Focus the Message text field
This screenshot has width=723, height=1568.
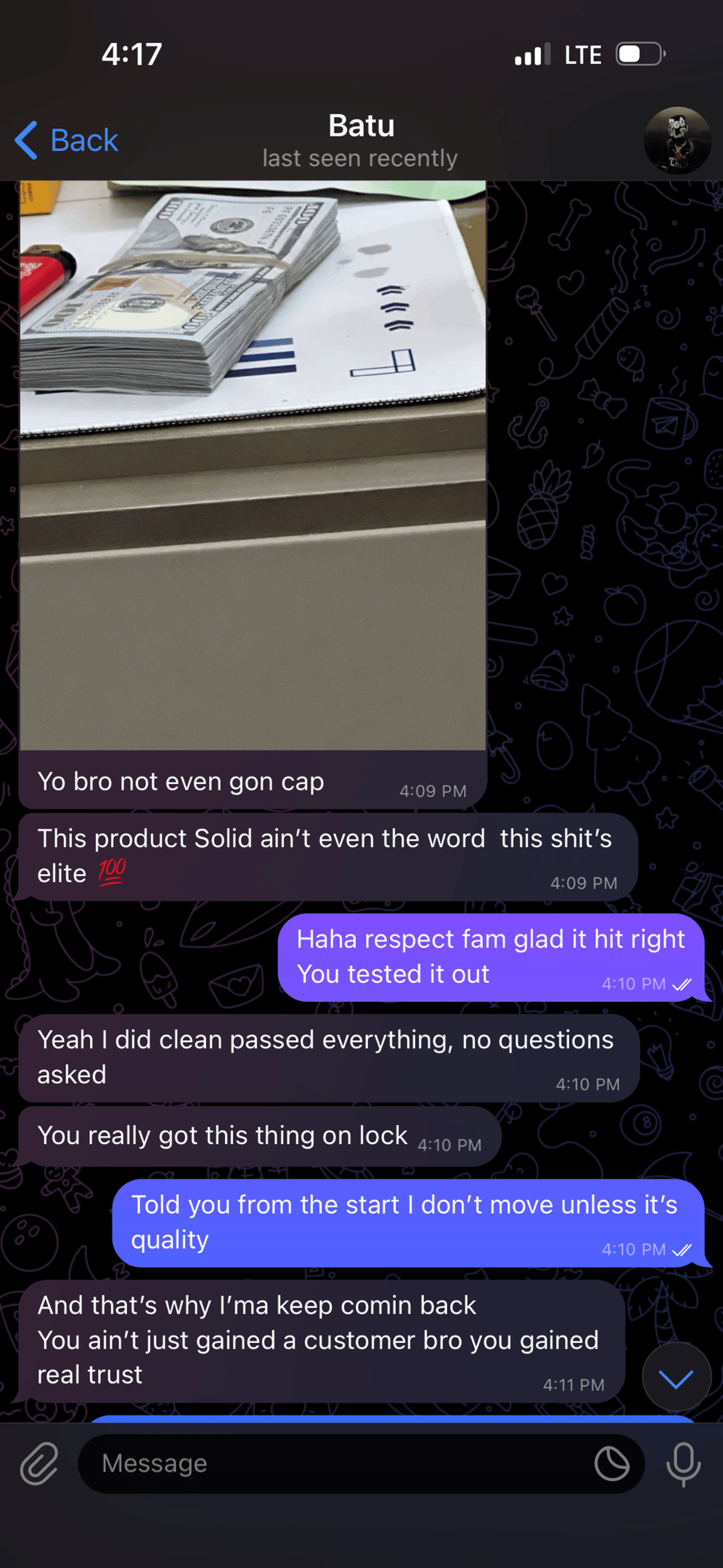[x=335, y=1464]
